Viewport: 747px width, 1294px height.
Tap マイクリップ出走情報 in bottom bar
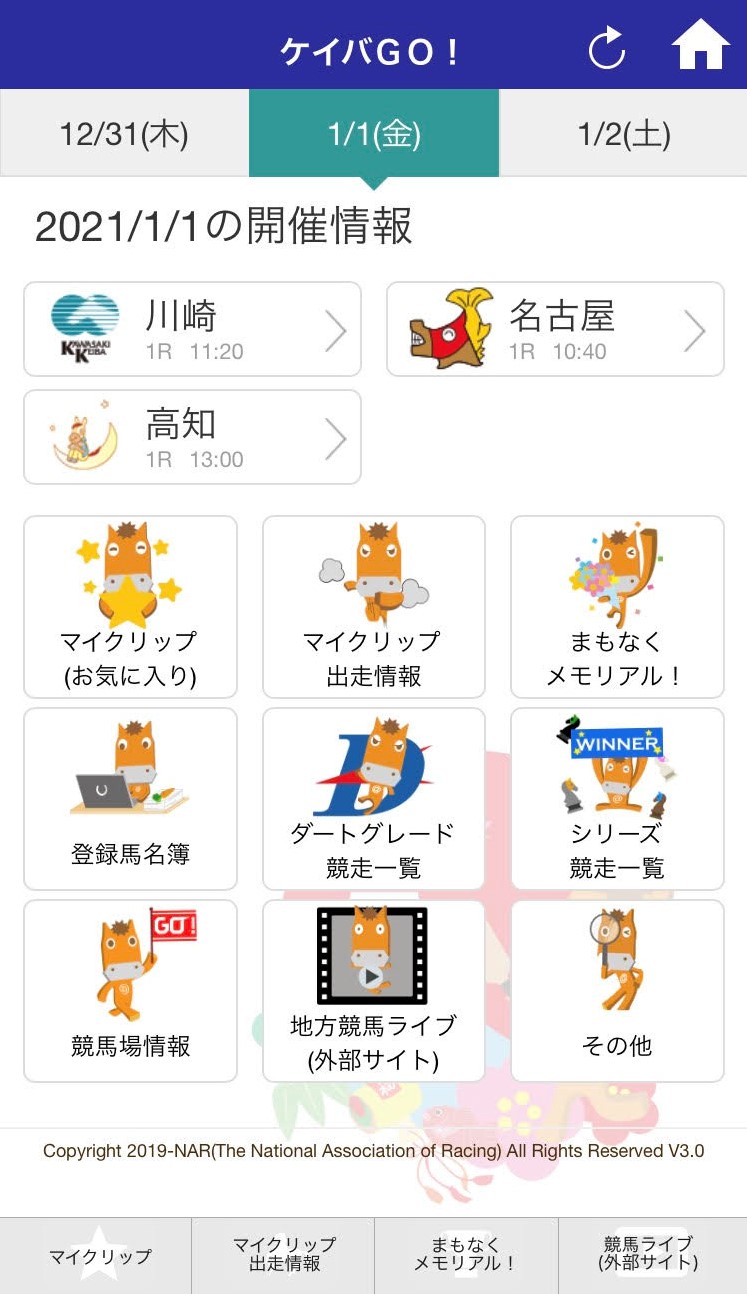283,1256
